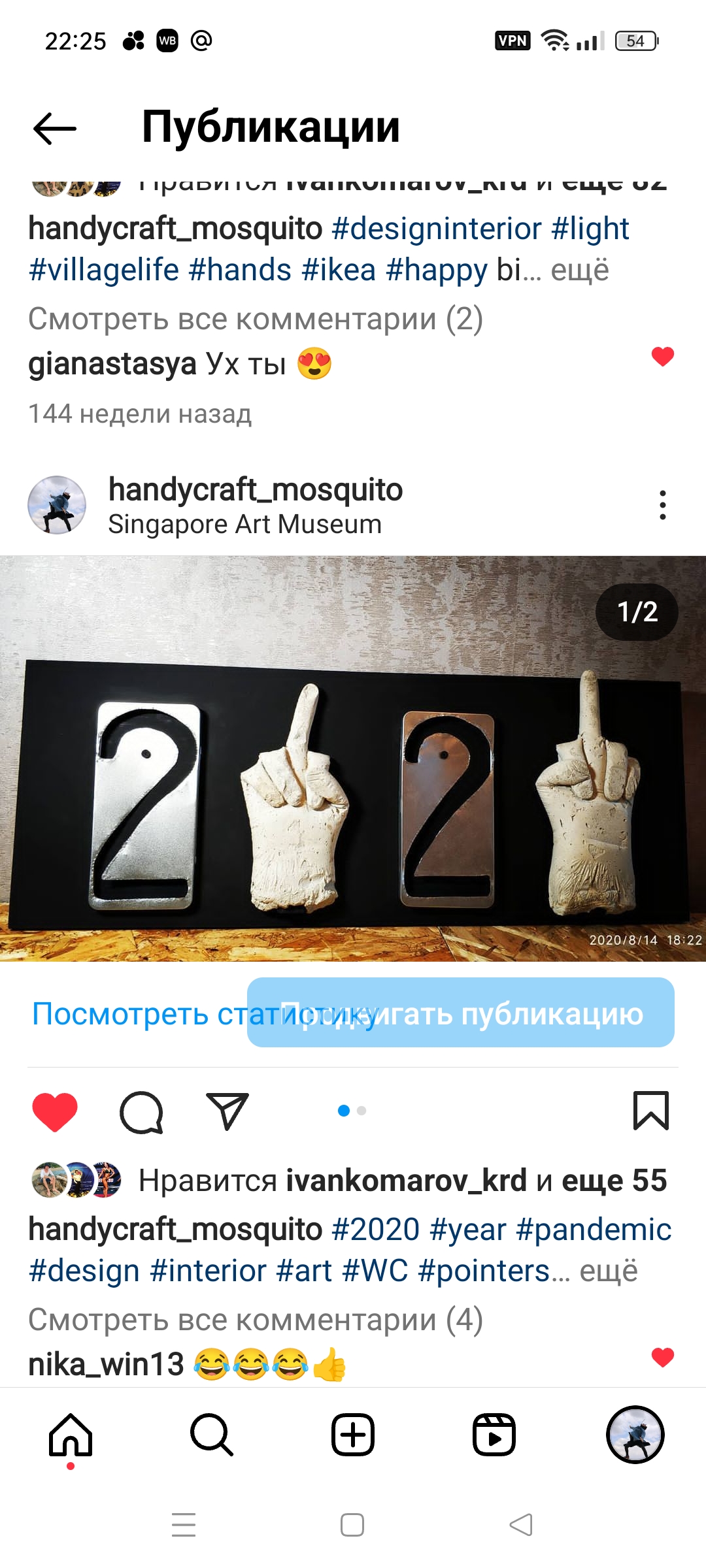The image size is (706, 1568).
Task: Comment on the 2020 pandemic post
Action: [x=141, y=1111]
